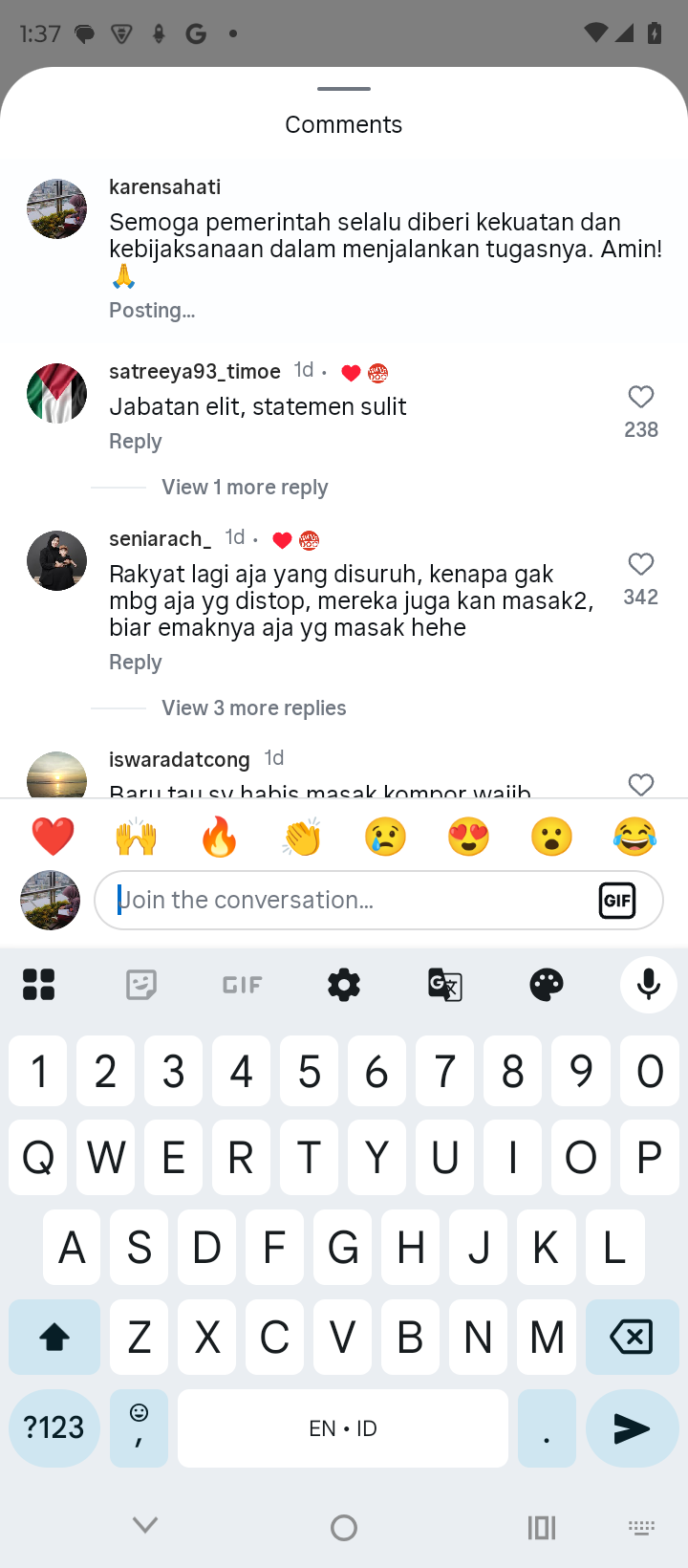Open the raised hands emoji reaction
688x1568 pixels.
click(x=136, y=837)
